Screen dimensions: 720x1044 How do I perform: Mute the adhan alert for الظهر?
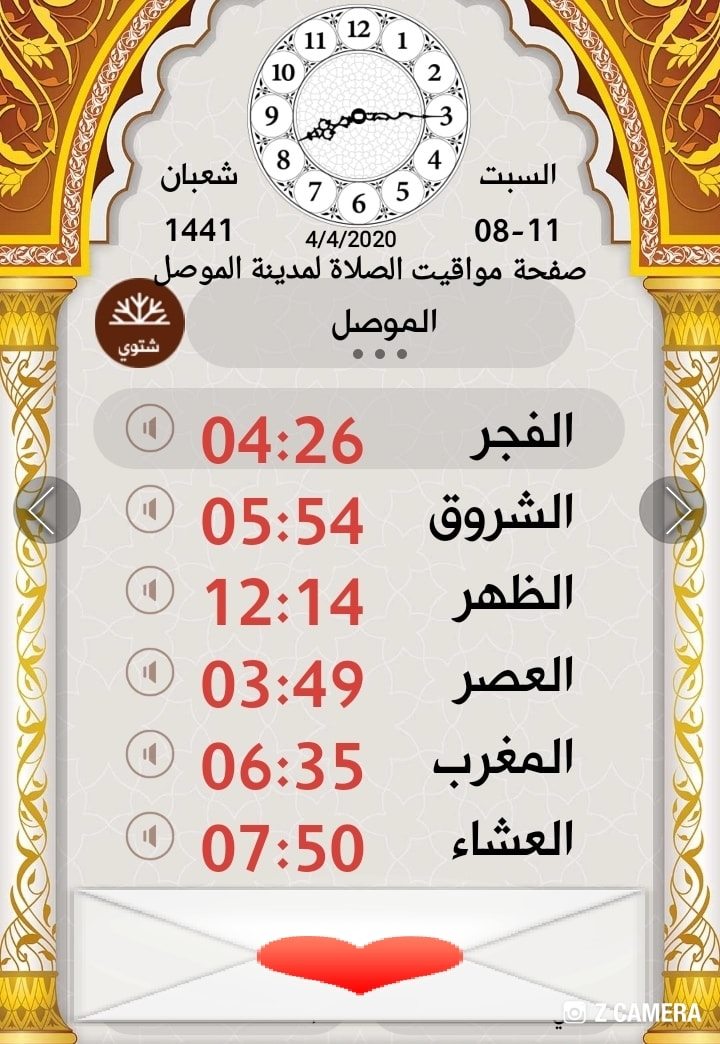point(150,590)
